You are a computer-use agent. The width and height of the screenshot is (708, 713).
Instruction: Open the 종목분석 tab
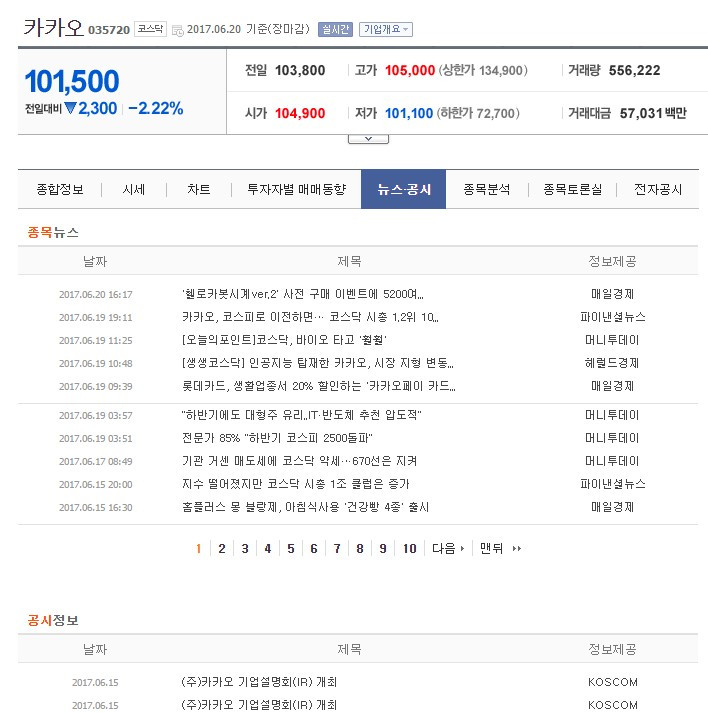point(487,190)
